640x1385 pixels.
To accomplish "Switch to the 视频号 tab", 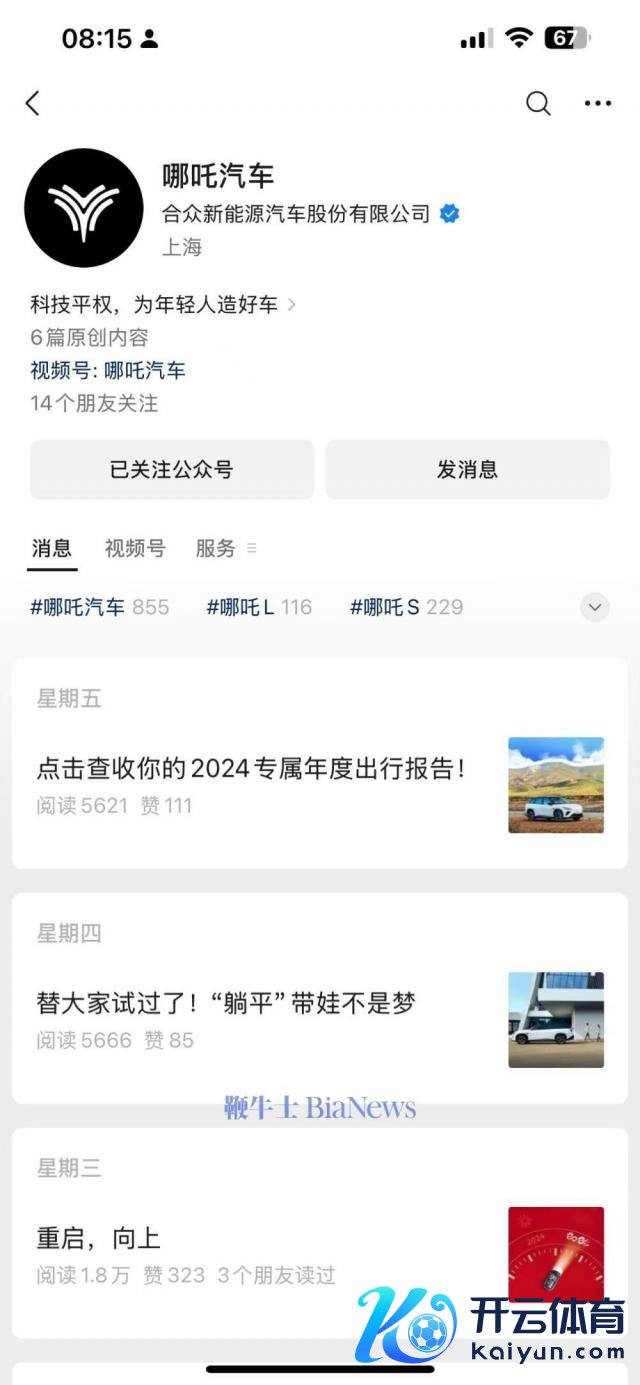I will coord(135,548).
